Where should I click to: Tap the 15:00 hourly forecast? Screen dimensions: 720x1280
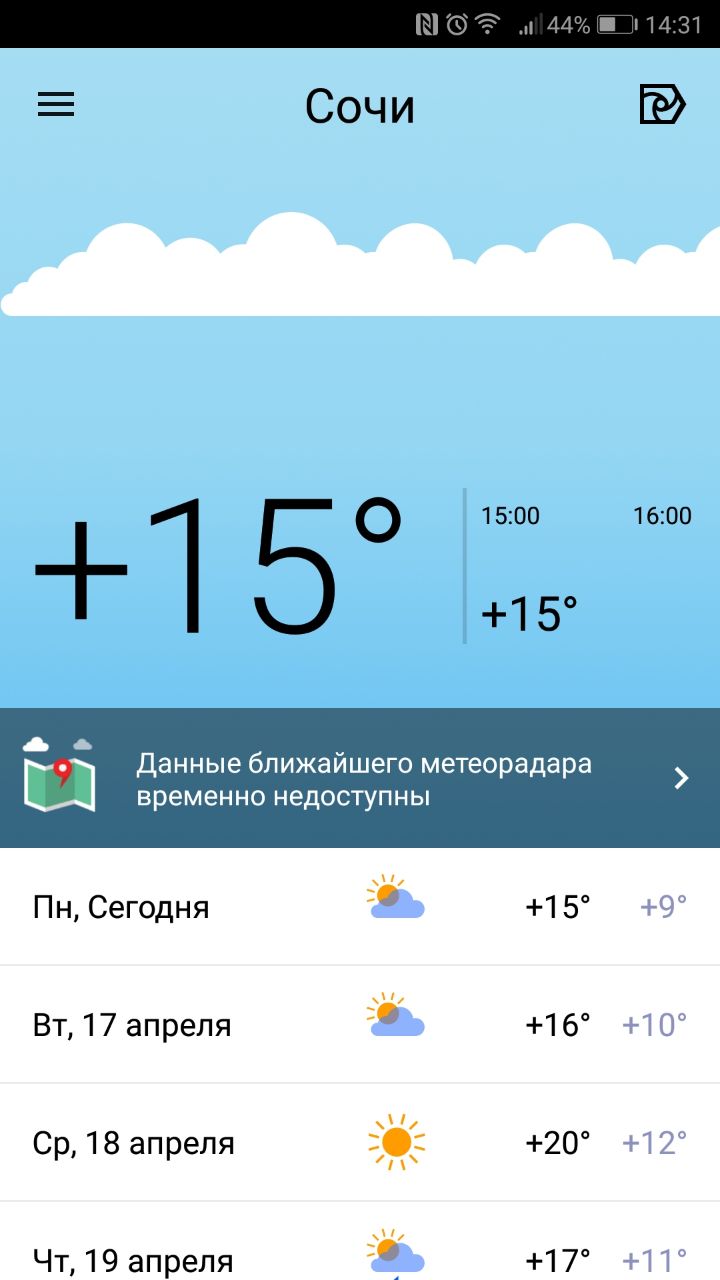point(529,565)
